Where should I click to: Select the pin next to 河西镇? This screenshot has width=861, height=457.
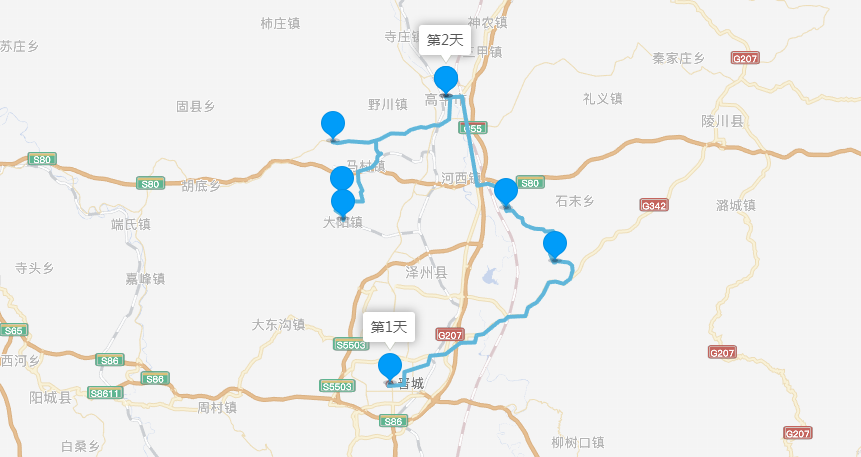pyautogui.click(x=506, y=191)
